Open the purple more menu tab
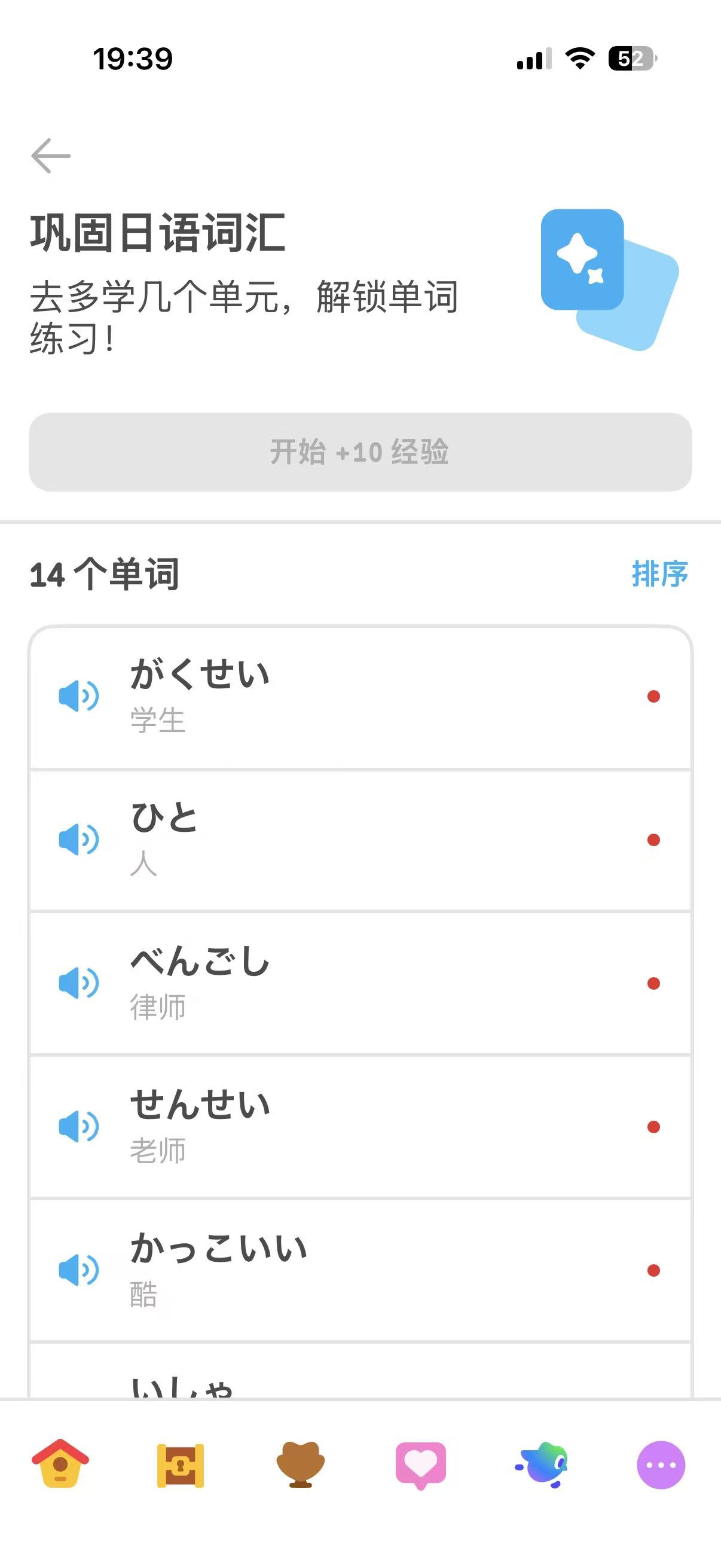The height and width of the screenshot is (1568, 721). [661, 1465]
